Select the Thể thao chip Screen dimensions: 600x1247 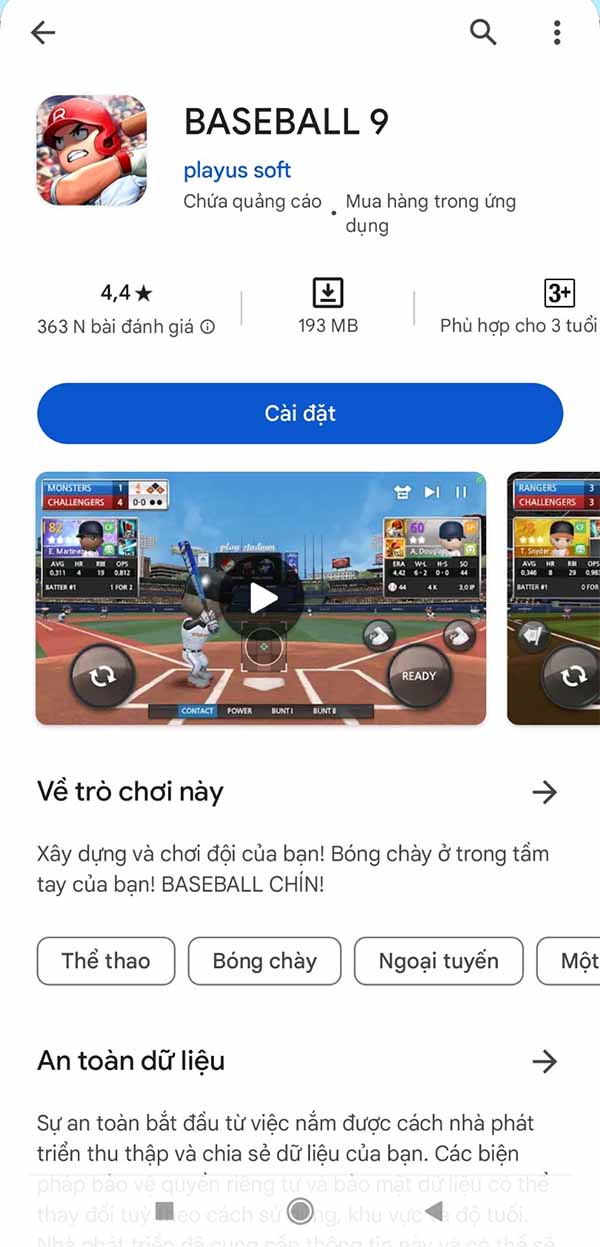106,961
